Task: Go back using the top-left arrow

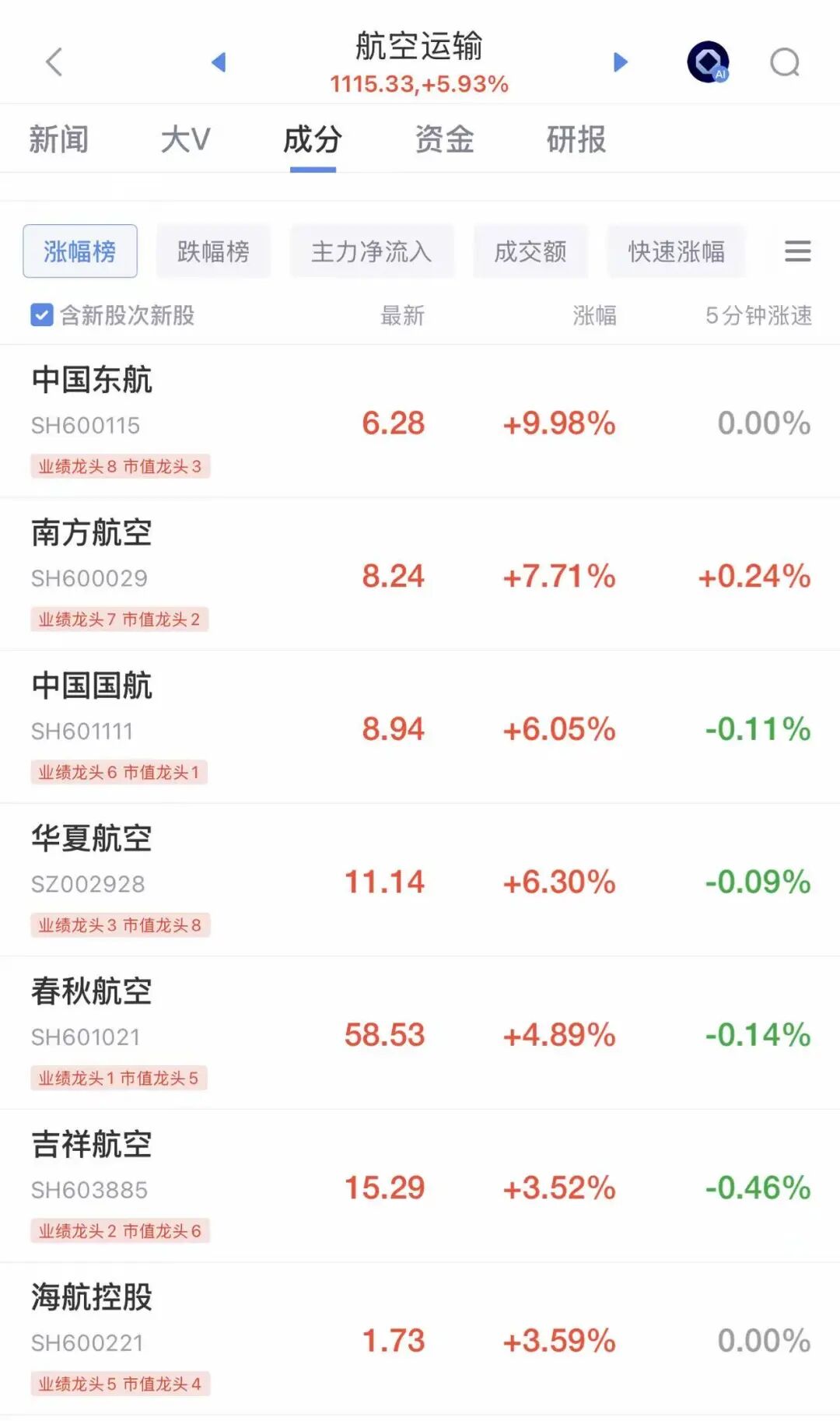Action: [x=54, y=62]
